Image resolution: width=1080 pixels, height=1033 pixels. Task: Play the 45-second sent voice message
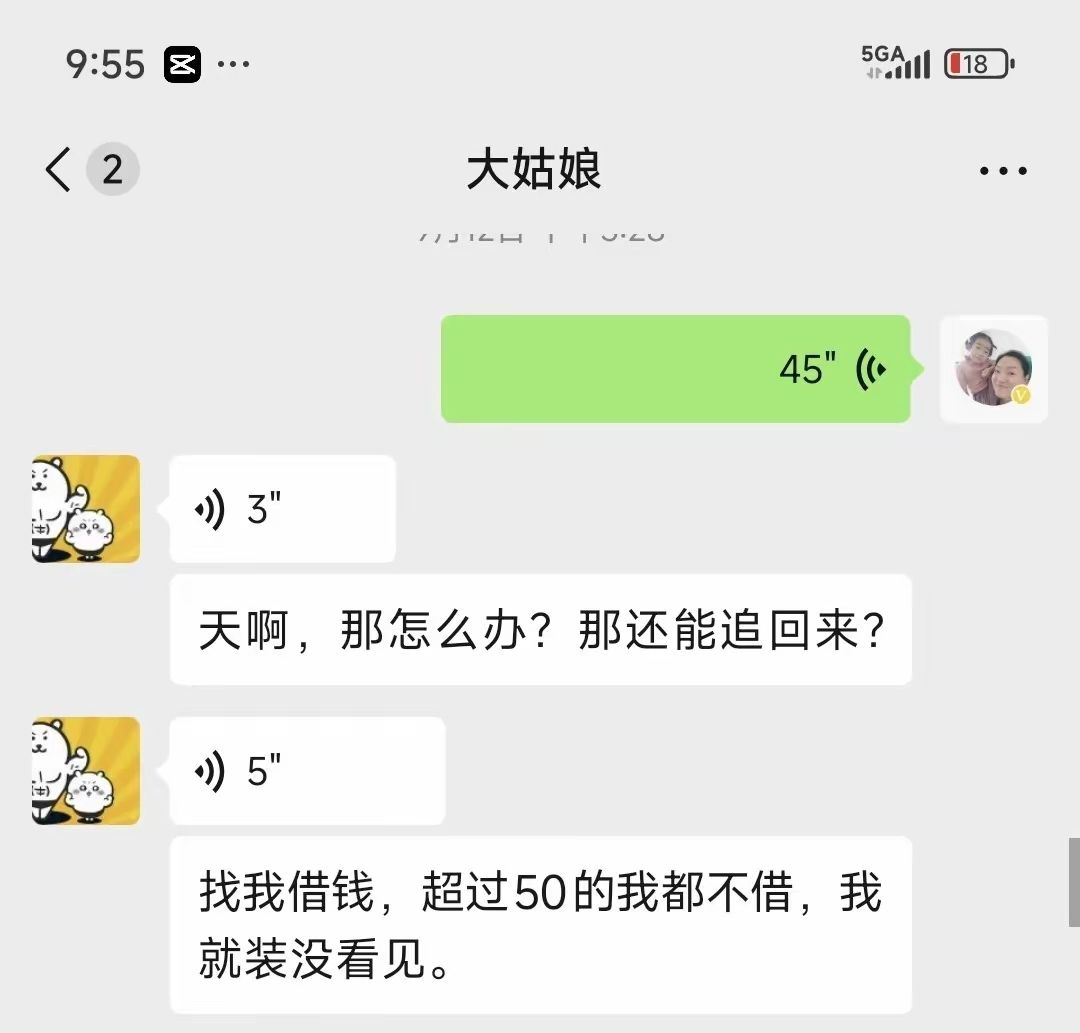coord(675,369)
